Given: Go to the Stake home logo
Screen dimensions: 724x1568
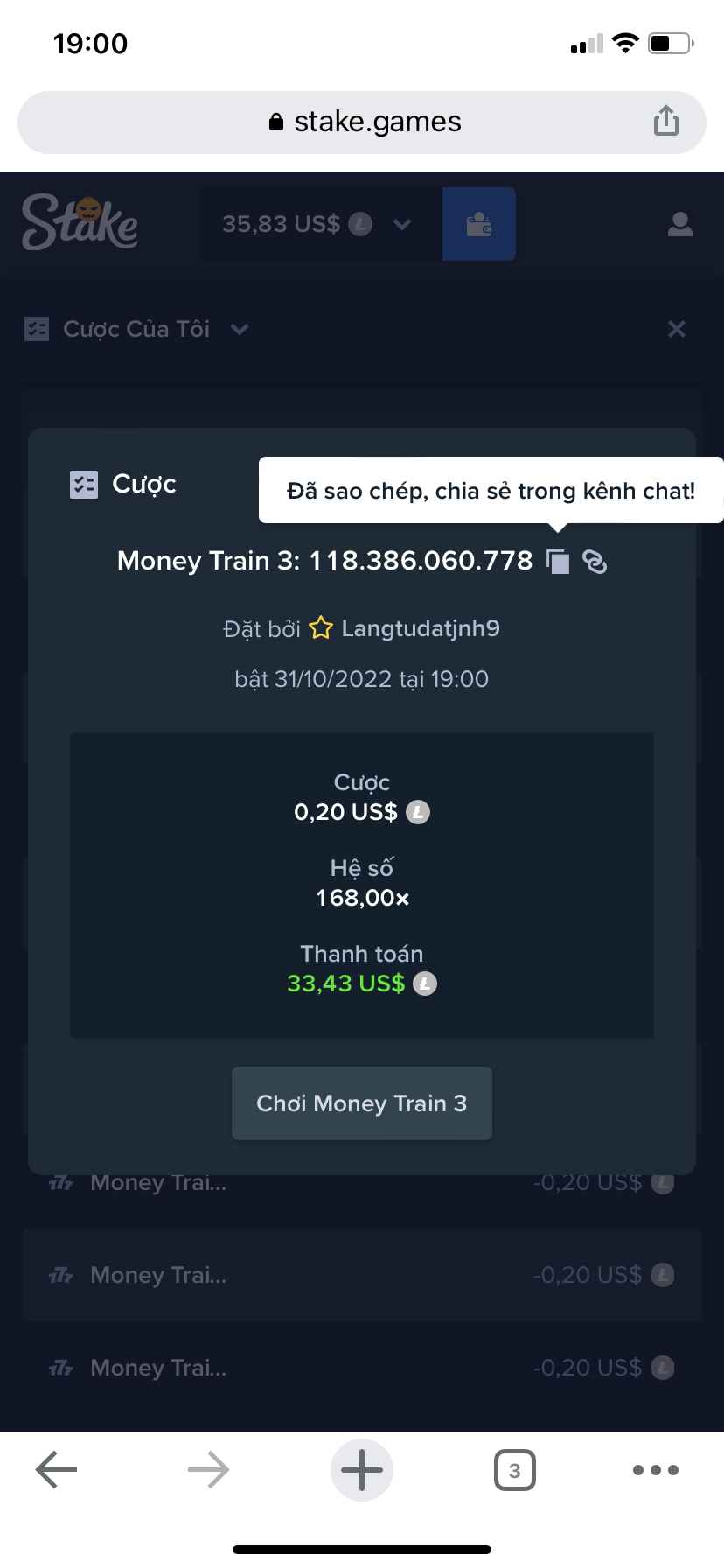Looking at the screenshot, I should tap(80, 222).
